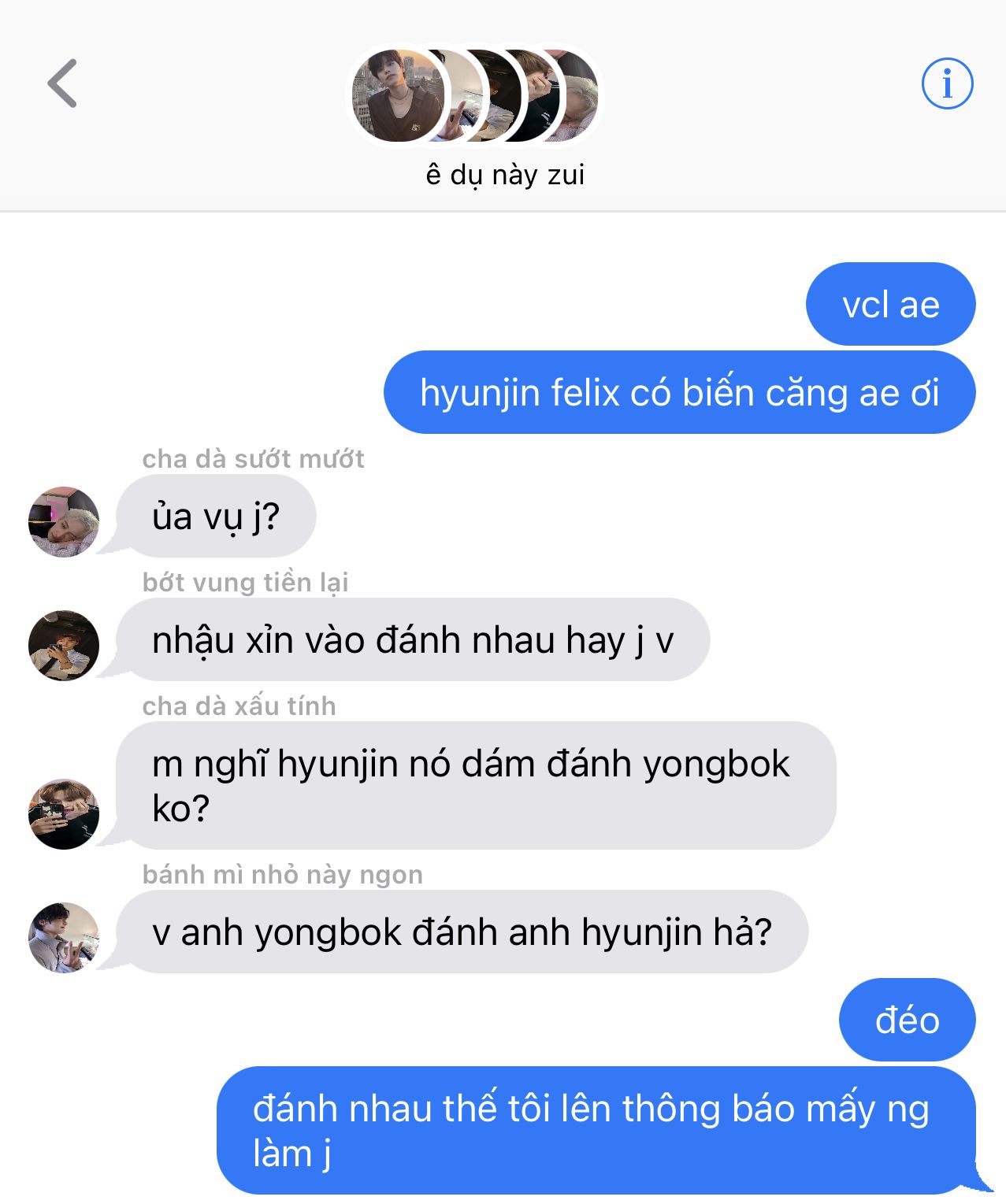Go back to the conversation list
The image size is (1006, 1204).
(x=62, y=83)
